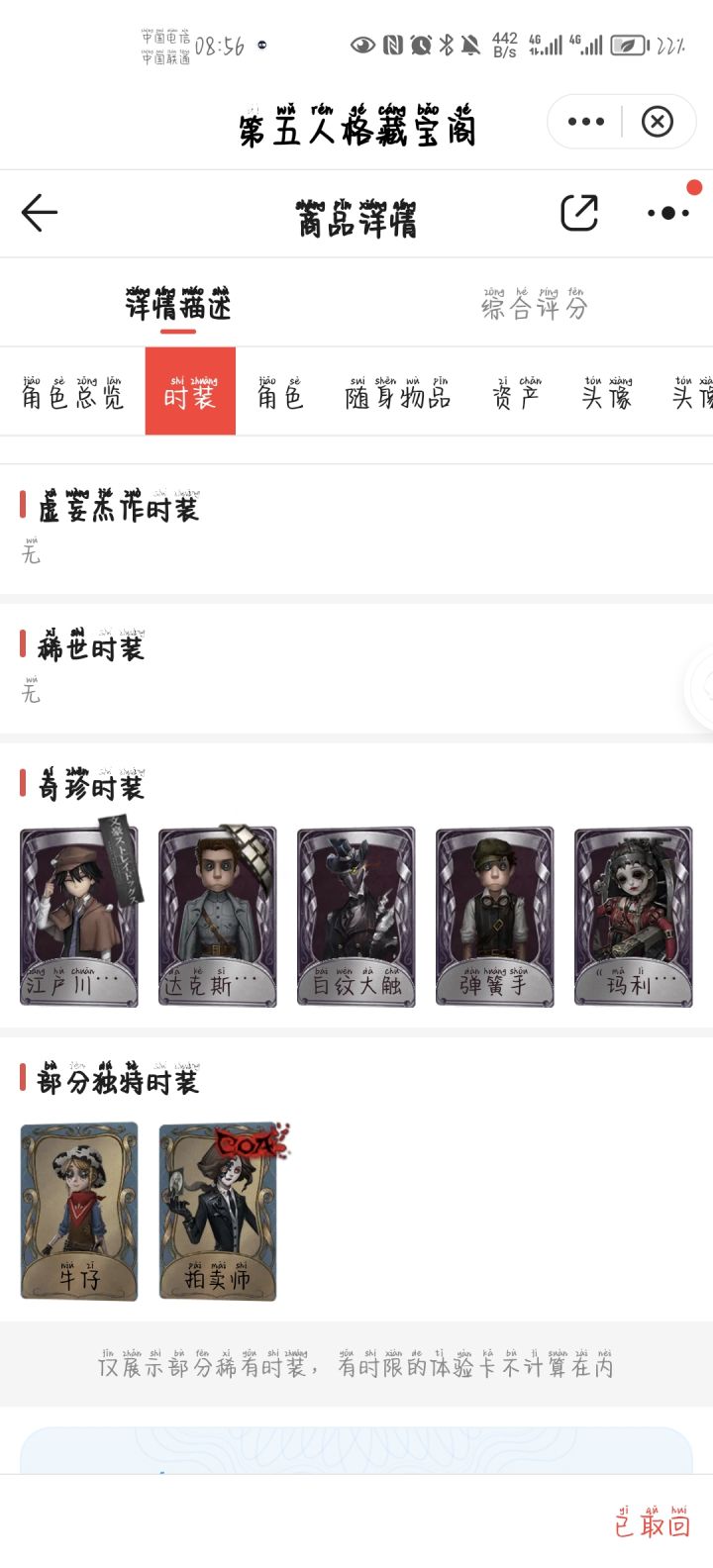713x1568 pixels.
Task: View the 牛仔 unique costume card
Action: (78, 1210)
